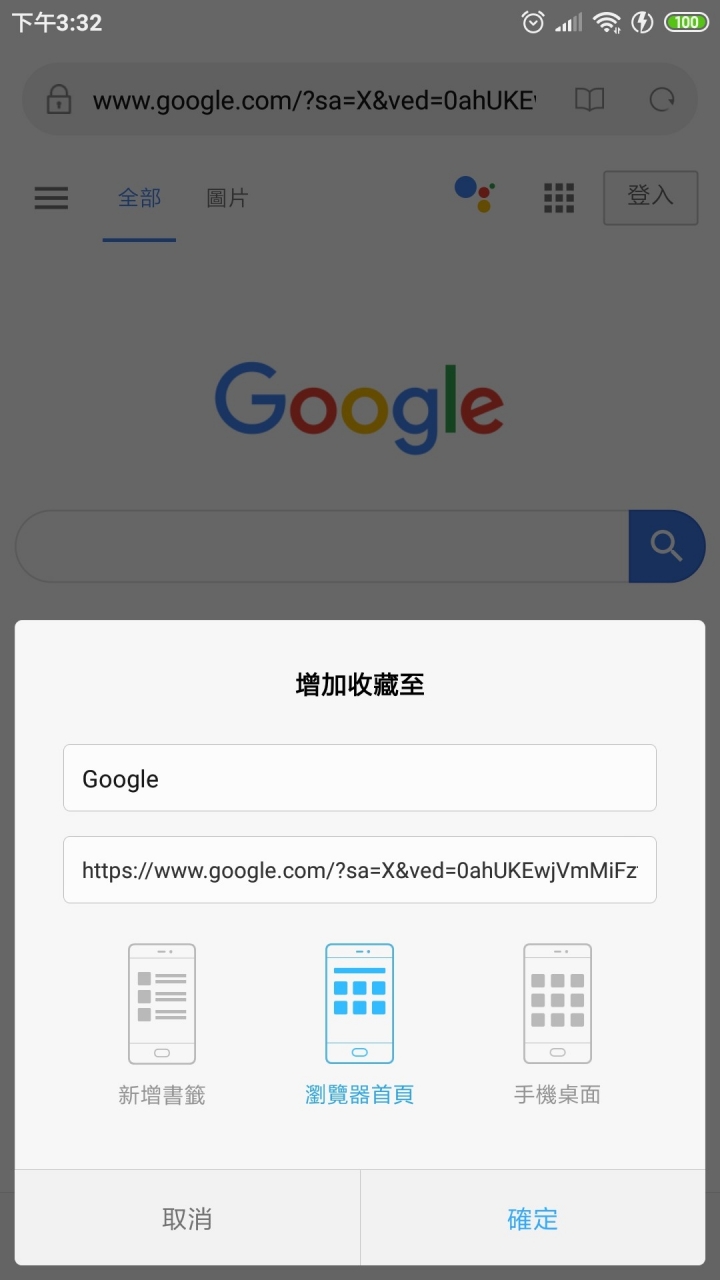Screen dimensions: 720x1280
Task: Pick 手機桌面 as the save destination
Action: click(557, 1025)
